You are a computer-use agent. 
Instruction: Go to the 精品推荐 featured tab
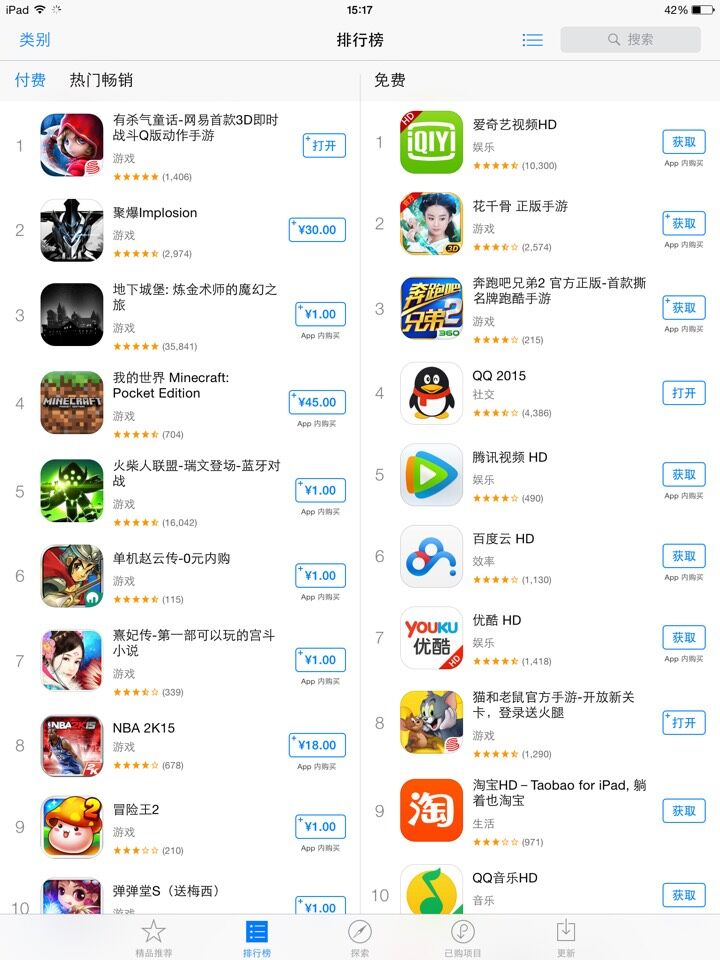point(153,938)
